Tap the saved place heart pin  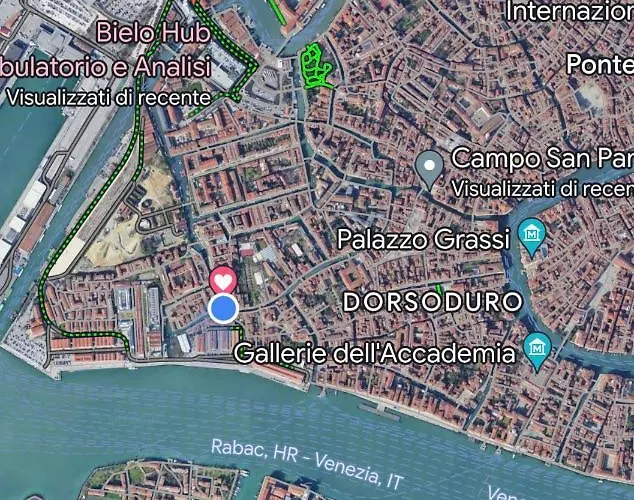pyautogui.click(x=223, y=280)
